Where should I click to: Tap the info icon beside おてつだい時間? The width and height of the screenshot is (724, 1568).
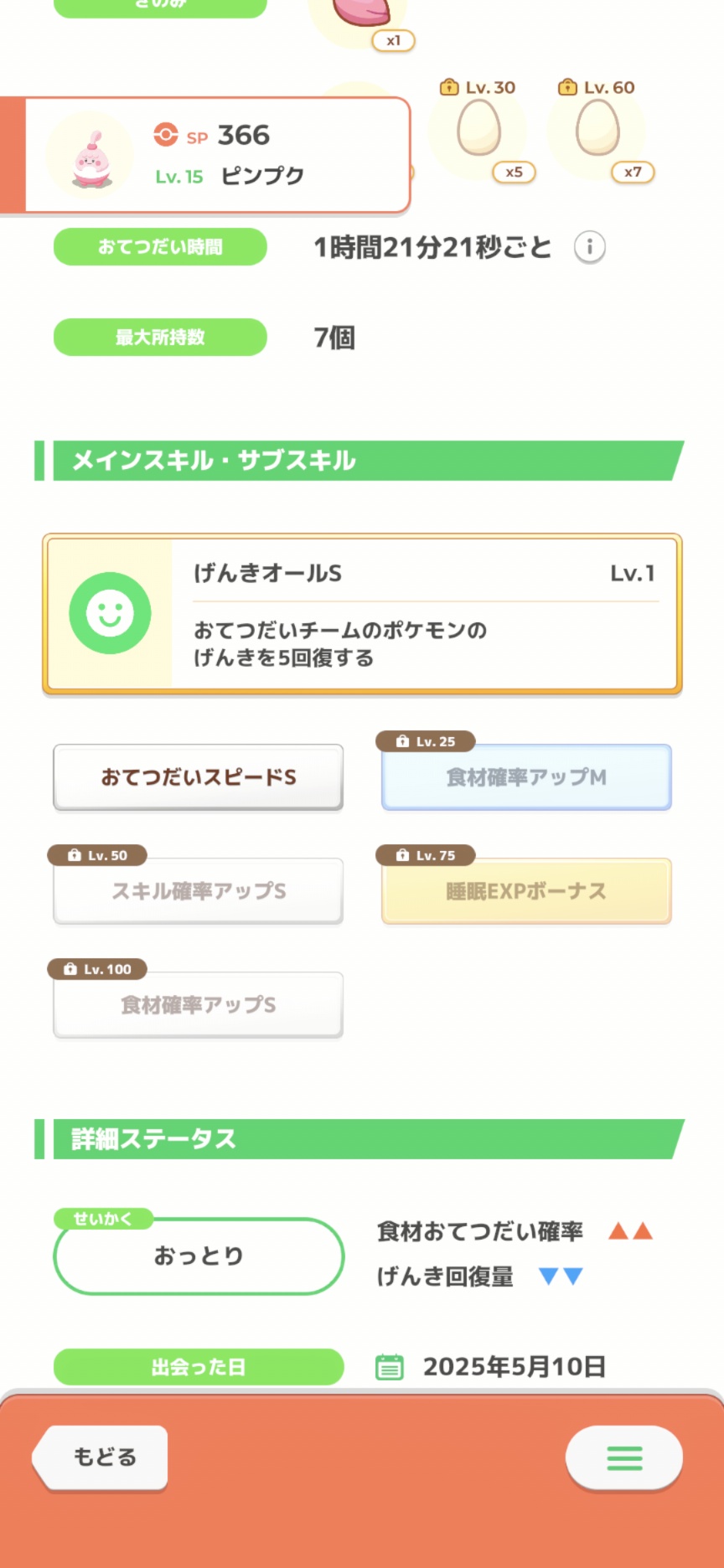tap(590, 247)
